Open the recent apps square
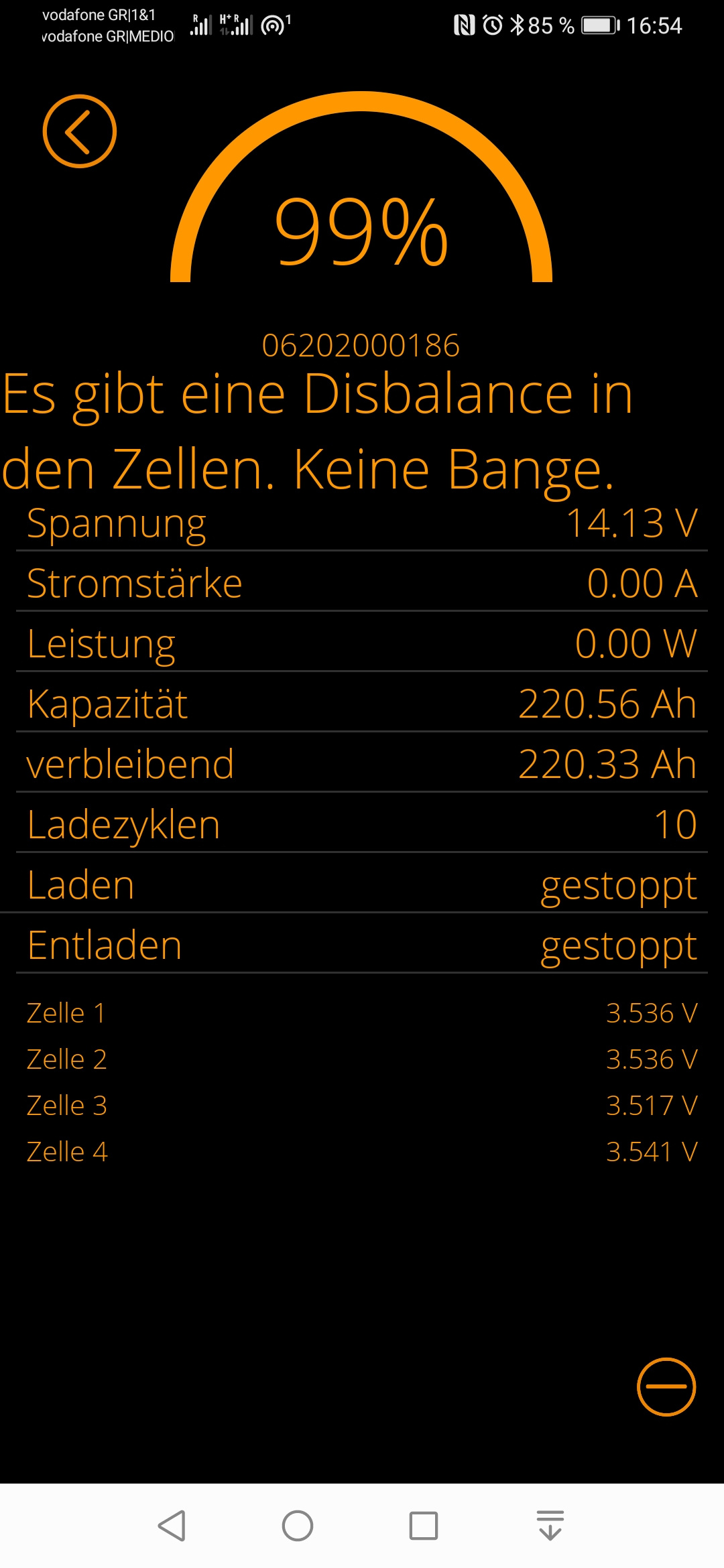724x1568 pixels. pyautogui.click(x=424, y=1526)
